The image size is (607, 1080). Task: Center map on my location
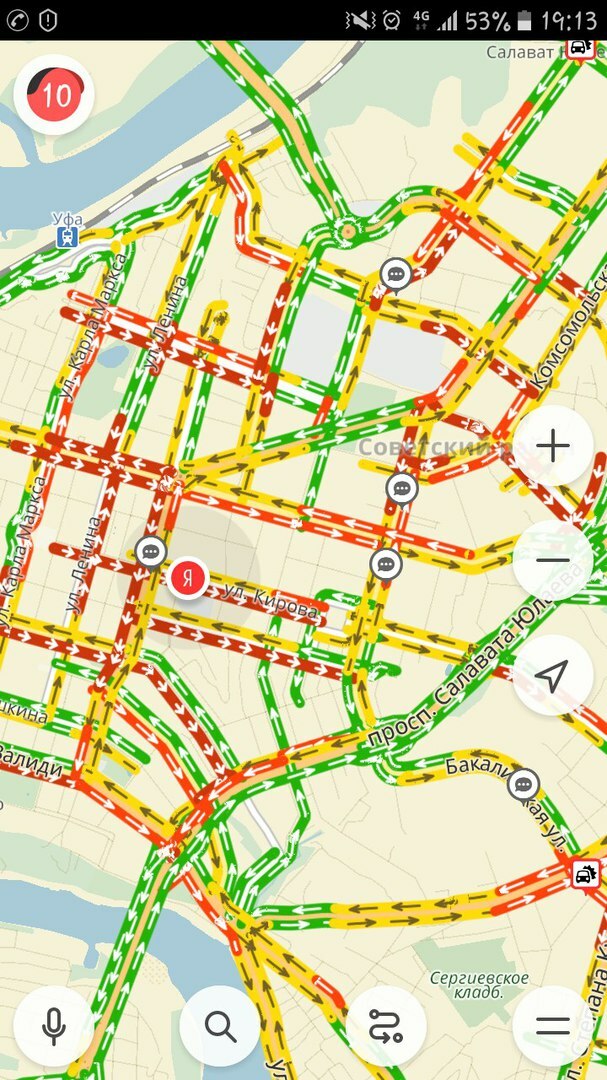pyautogui.click(x=552, y=676)
